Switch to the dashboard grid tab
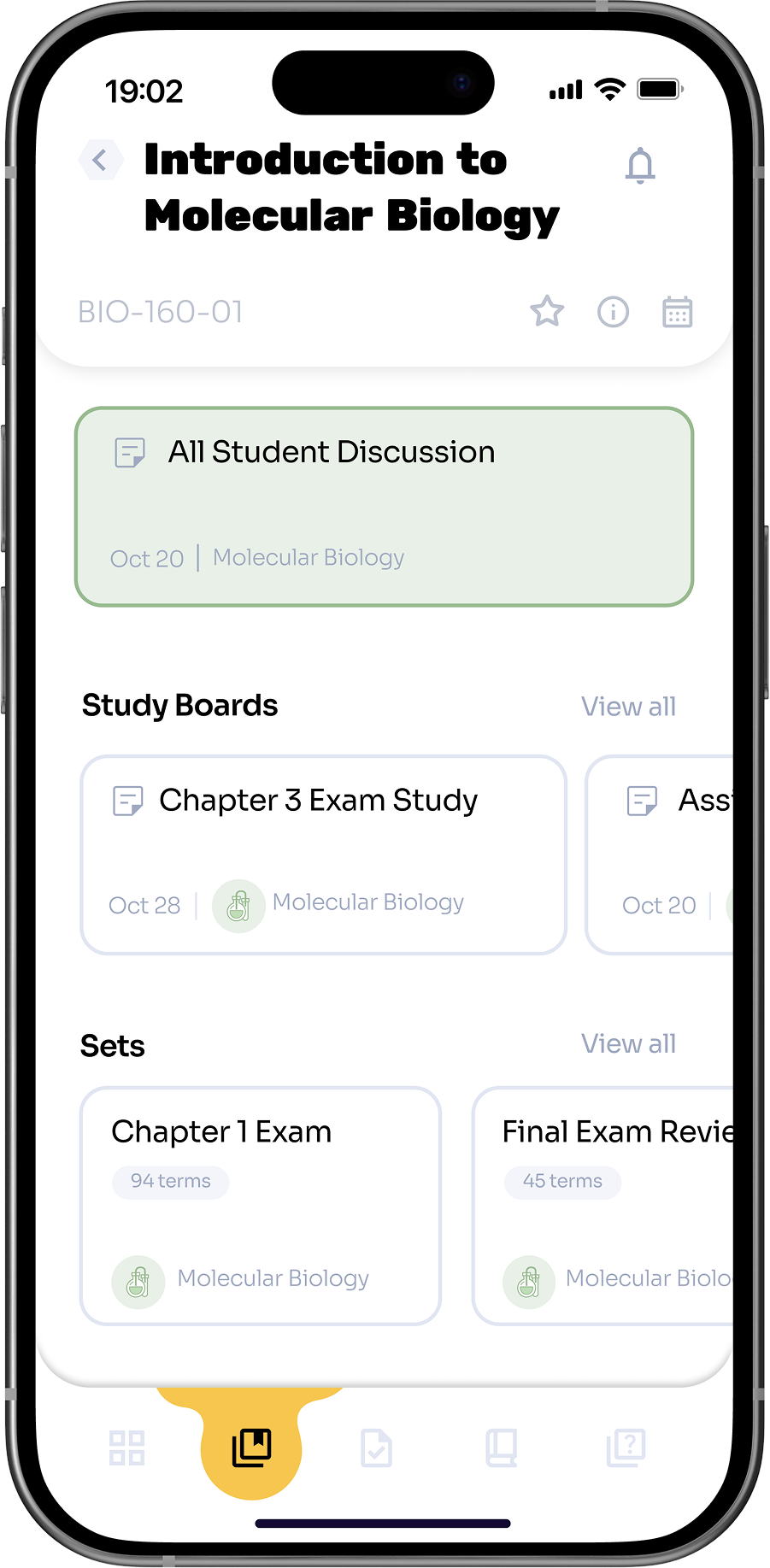The height and width of the screenshot is (1568, 770). point(126,1448)
